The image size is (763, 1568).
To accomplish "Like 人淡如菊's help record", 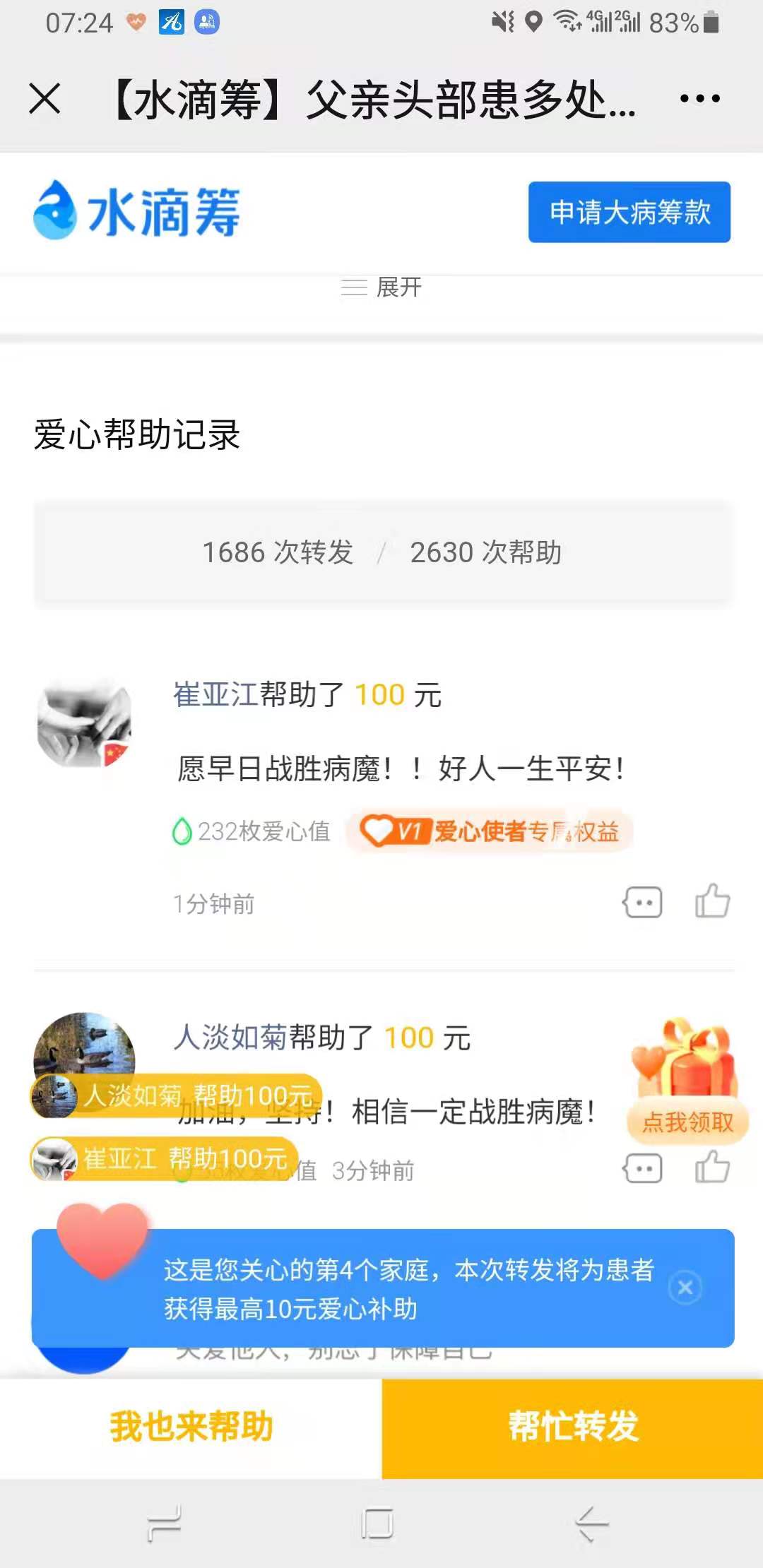I will (x=712, y=1167).
